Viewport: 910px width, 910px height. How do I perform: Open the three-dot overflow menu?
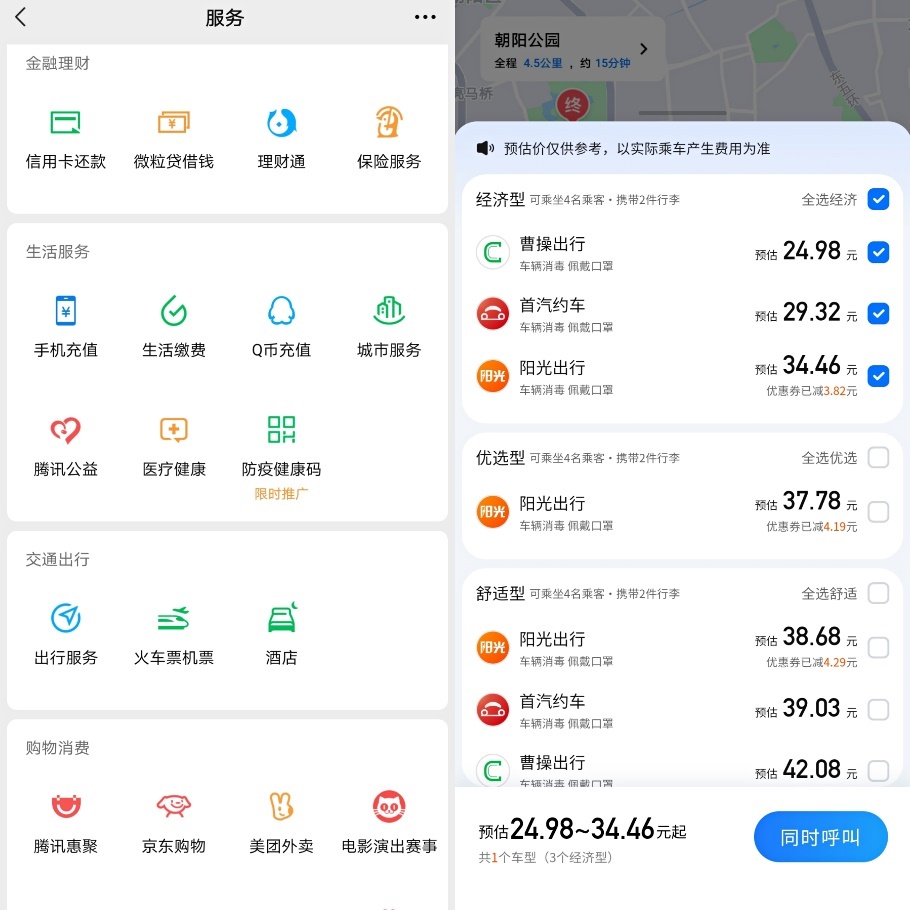[425, 17]
